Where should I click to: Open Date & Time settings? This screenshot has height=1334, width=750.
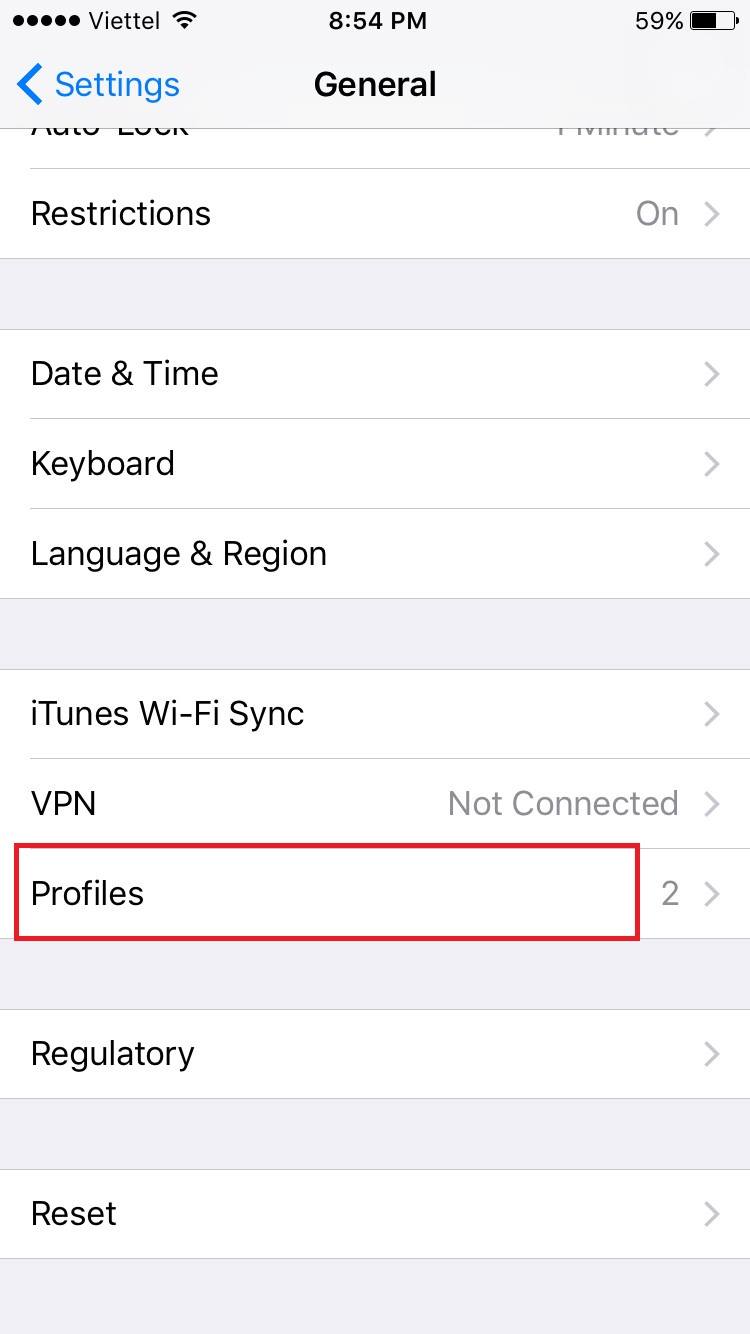[375, 374]
